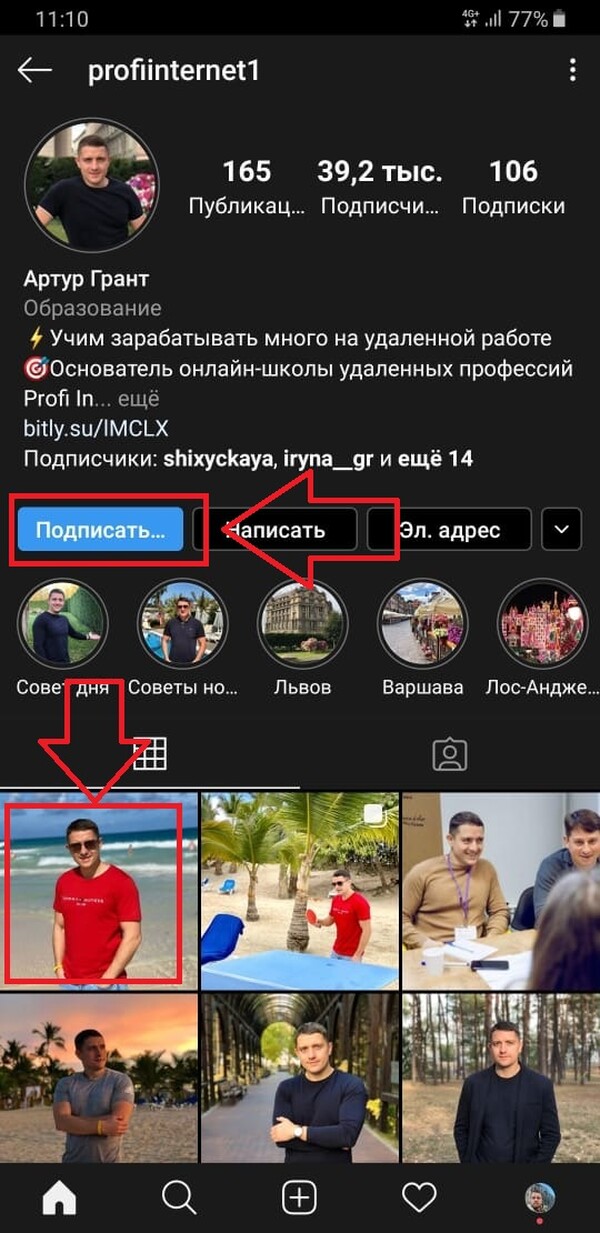The height and width of the screenshot is (1233, 600).
Task: Open the activity heart tab
Action: click(418, 1196)
